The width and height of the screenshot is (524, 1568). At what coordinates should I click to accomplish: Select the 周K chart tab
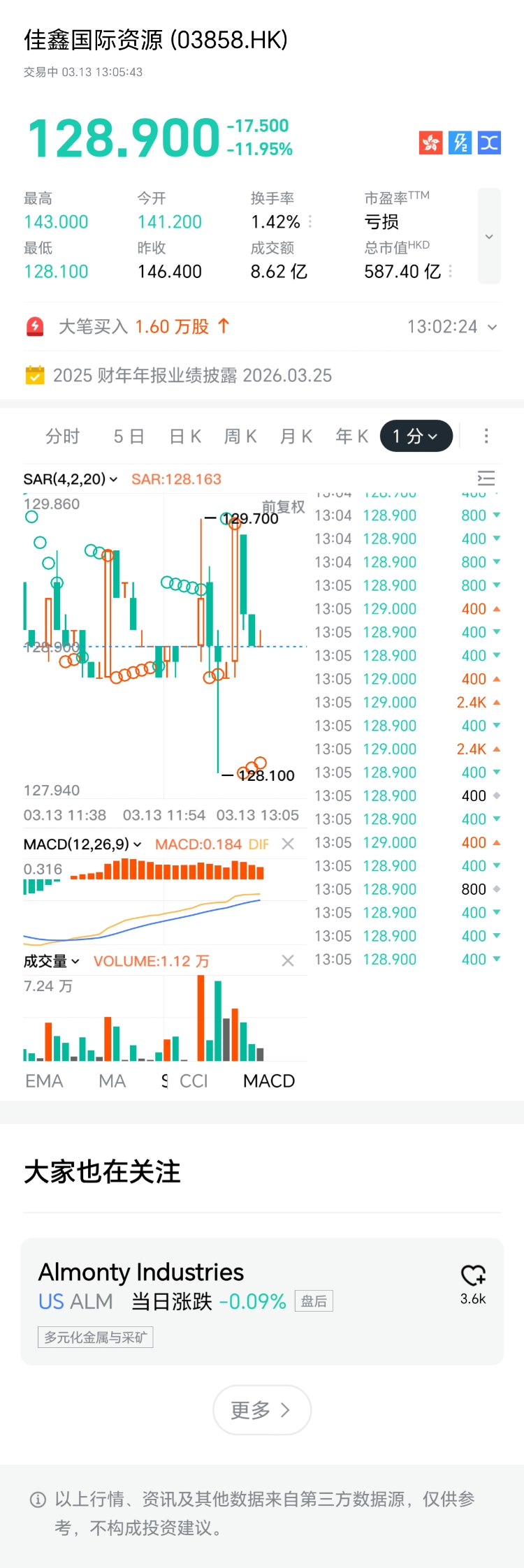[x=240, y=437]
